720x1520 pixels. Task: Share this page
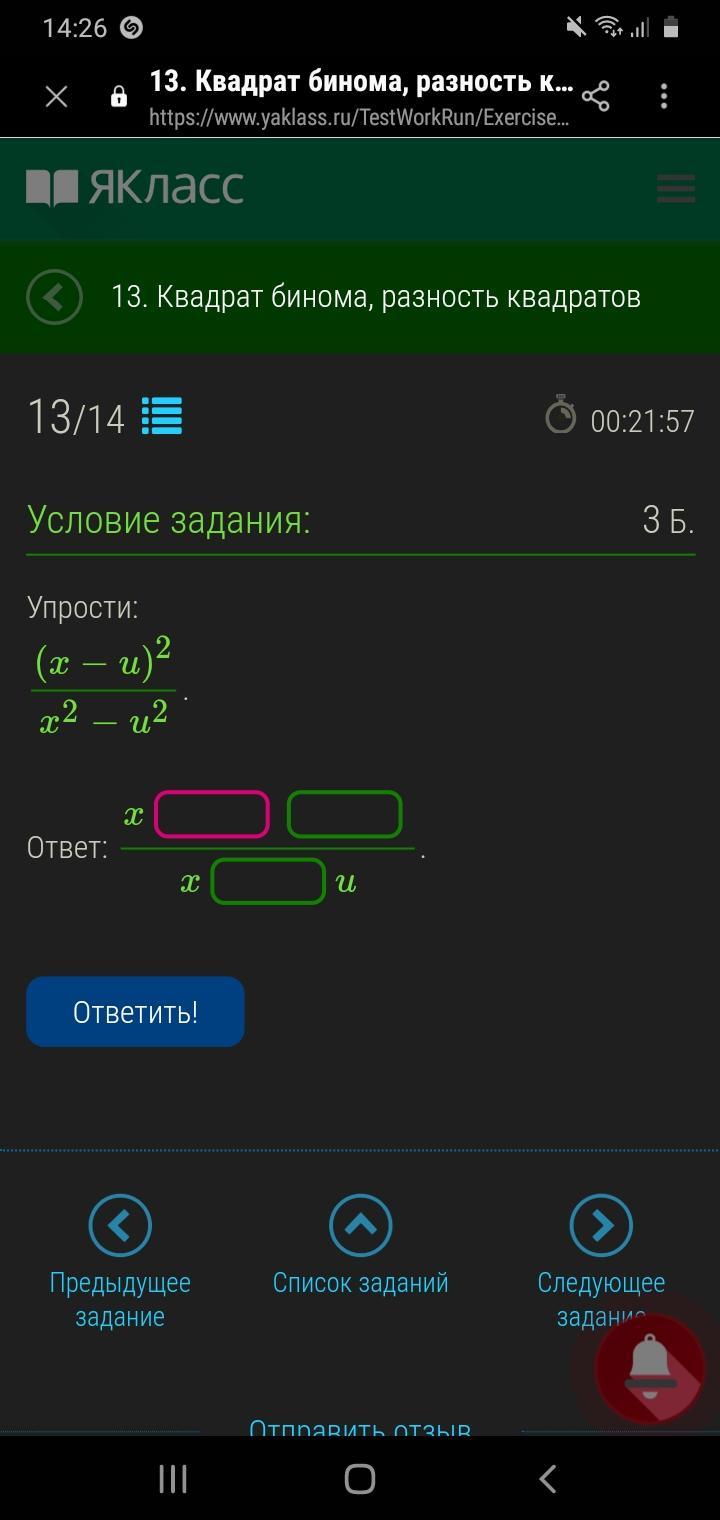pos(596,97)
